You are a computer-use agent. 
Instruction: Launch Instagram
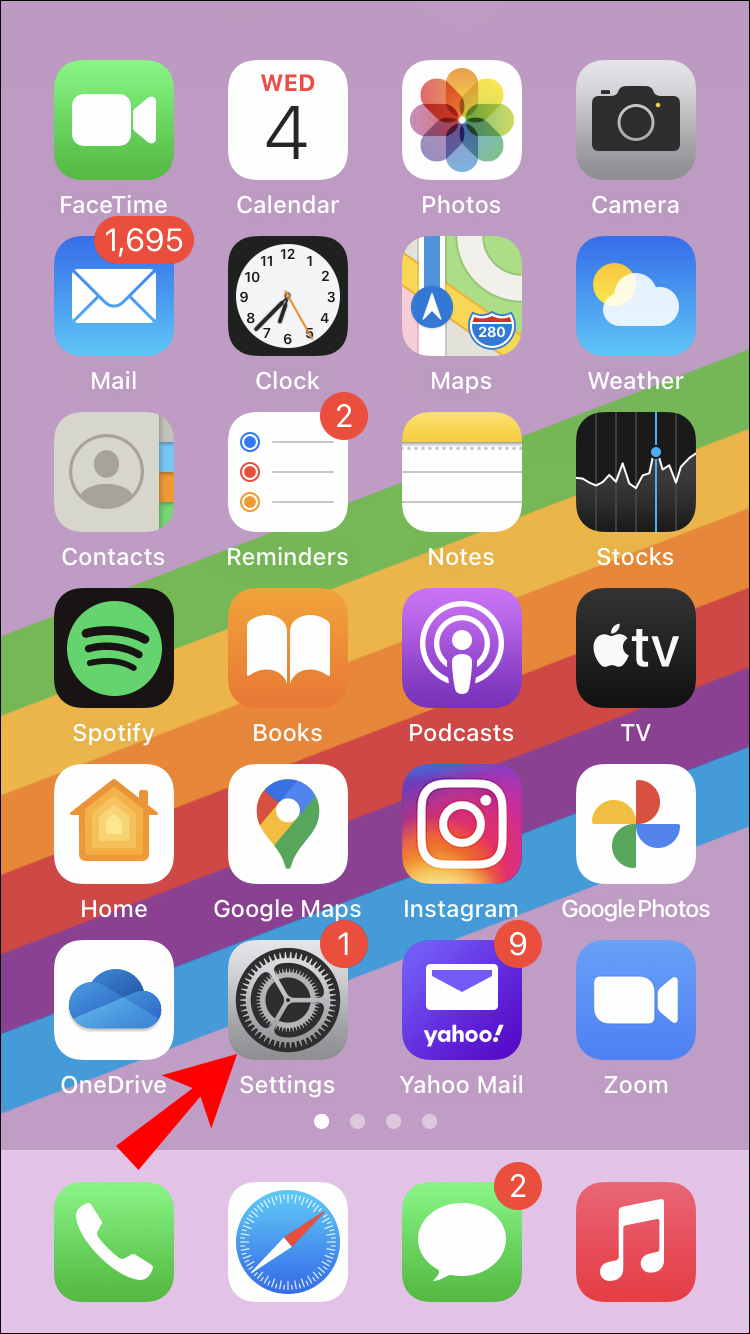point(461,824)
